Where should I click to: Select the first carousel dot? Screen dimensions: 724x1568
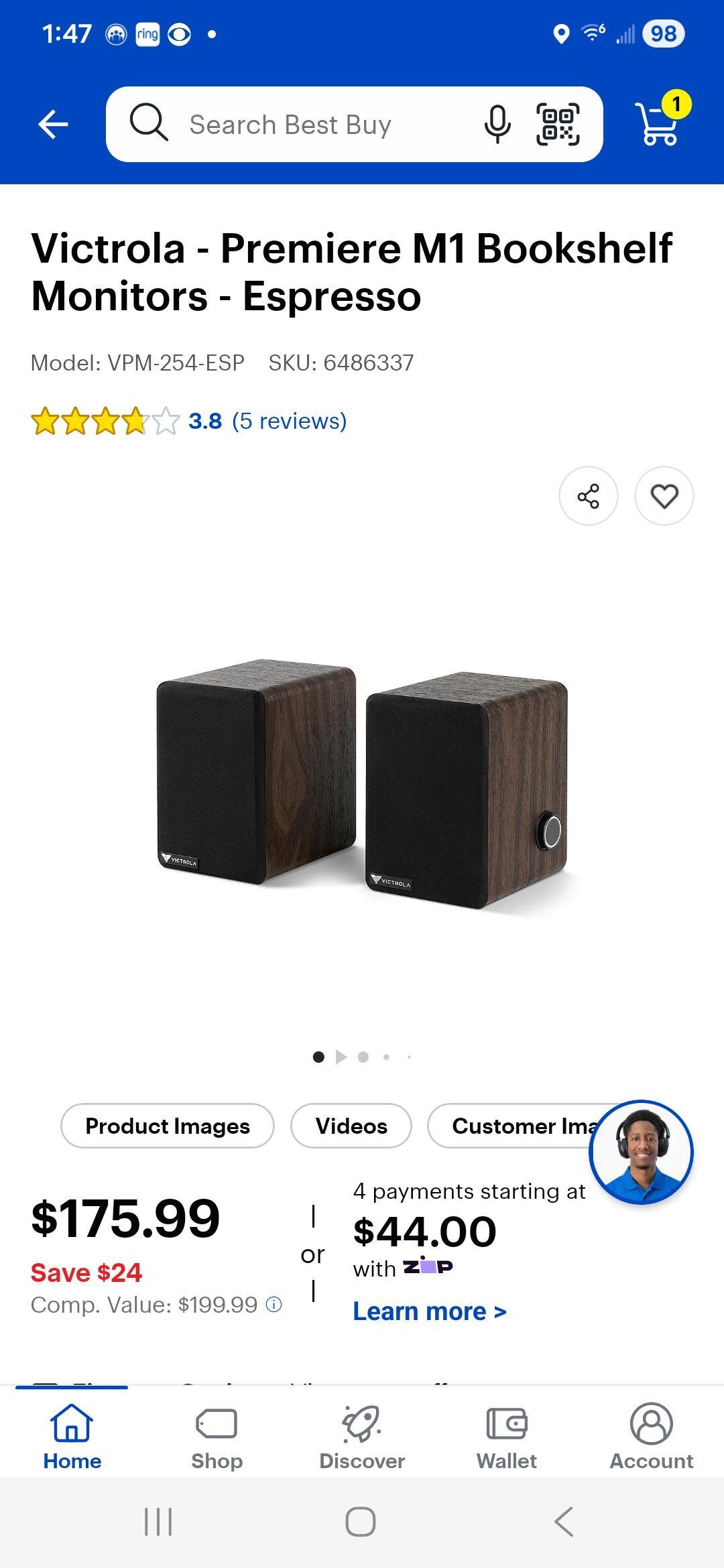pos(317,1055)
